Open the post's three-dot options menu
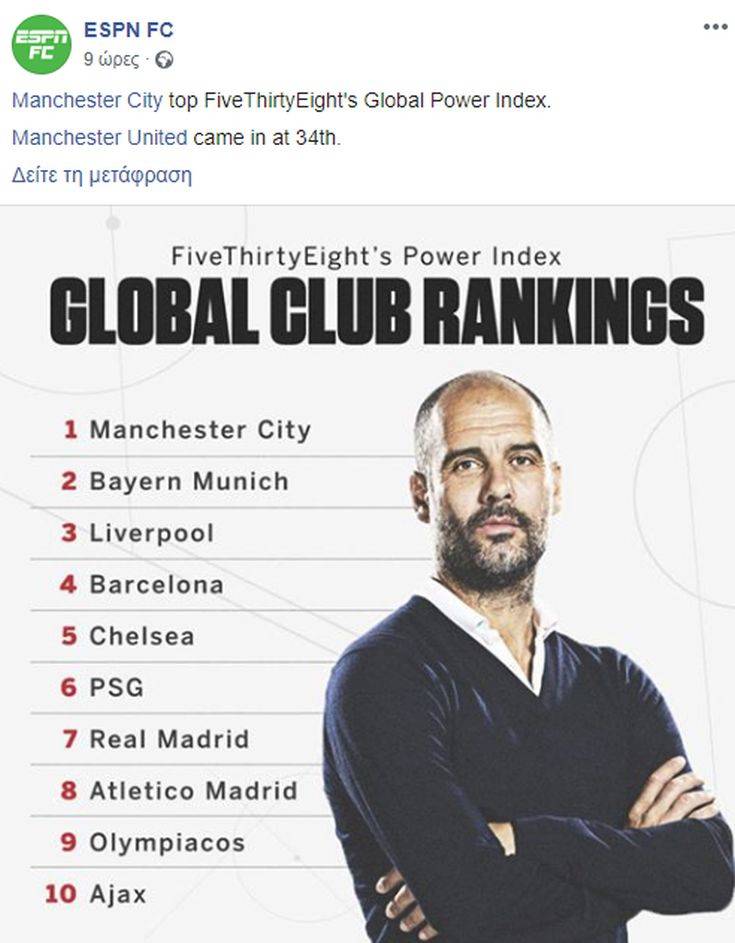Viewport: 735px width, 943px height. (715, 27)
